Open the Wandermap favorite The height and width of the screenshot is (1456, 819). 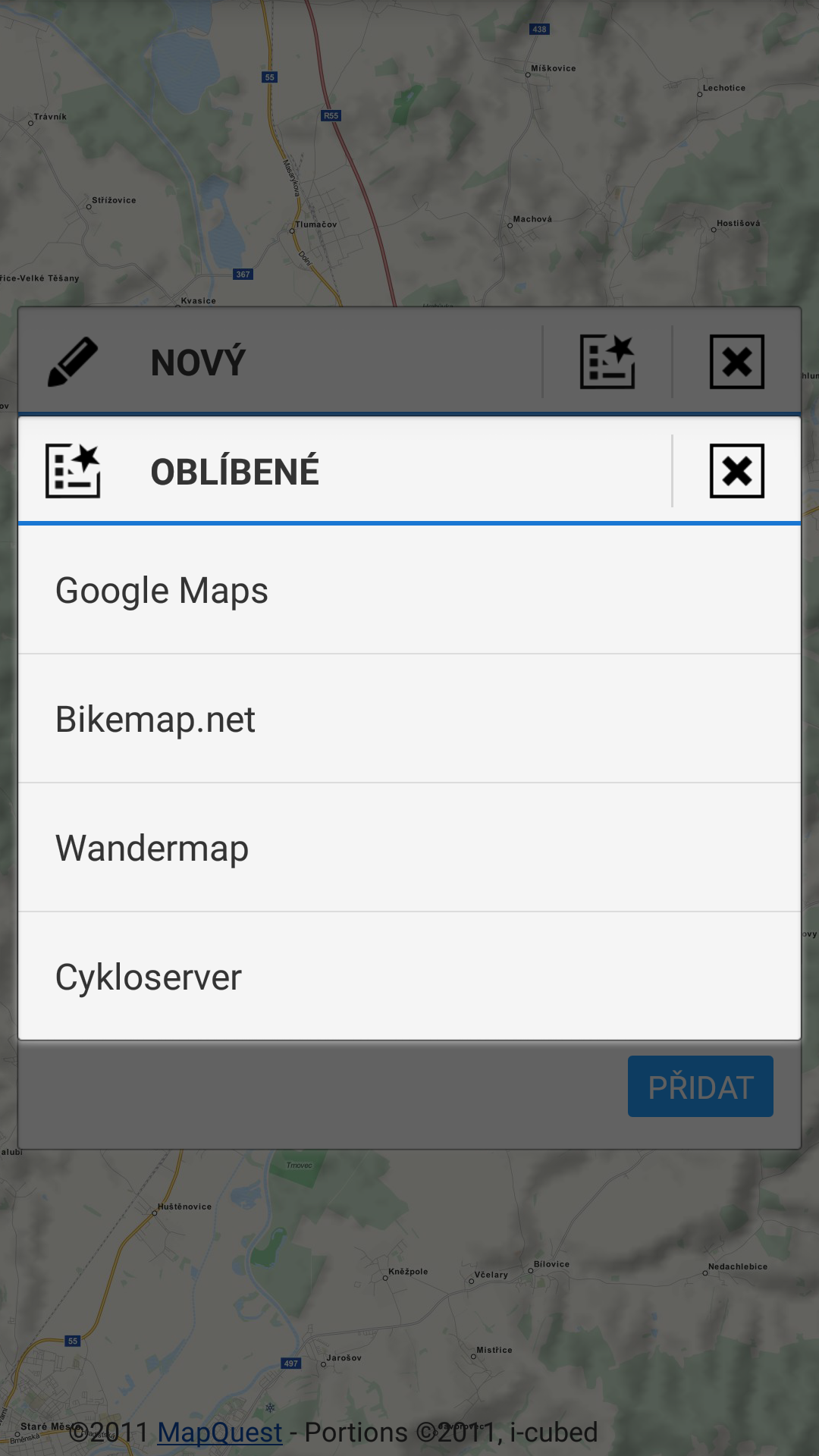pyautogui.click(x=409, y=848)
